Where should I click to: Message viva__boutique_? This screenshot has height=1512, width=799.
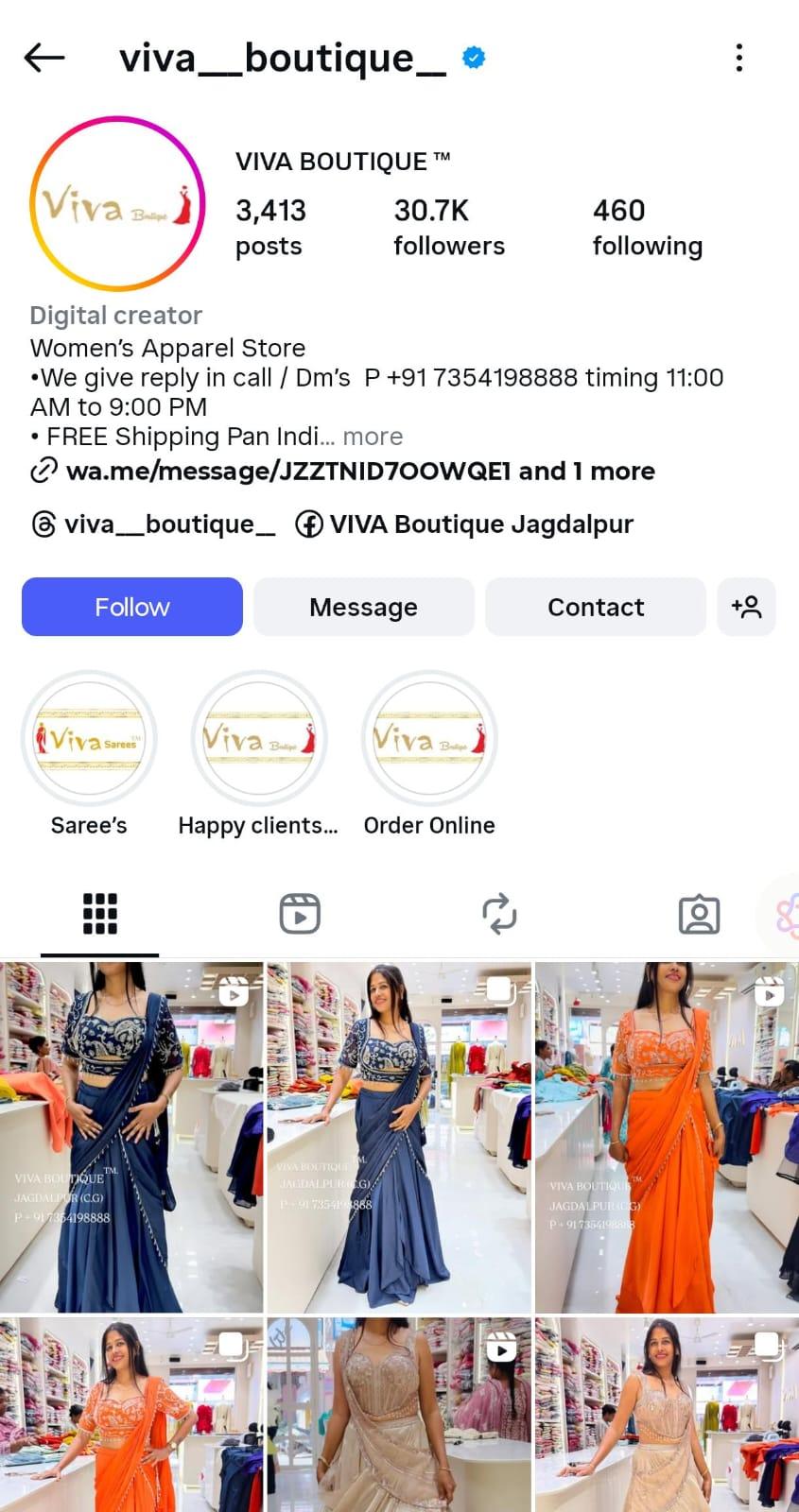click(363, 607)
